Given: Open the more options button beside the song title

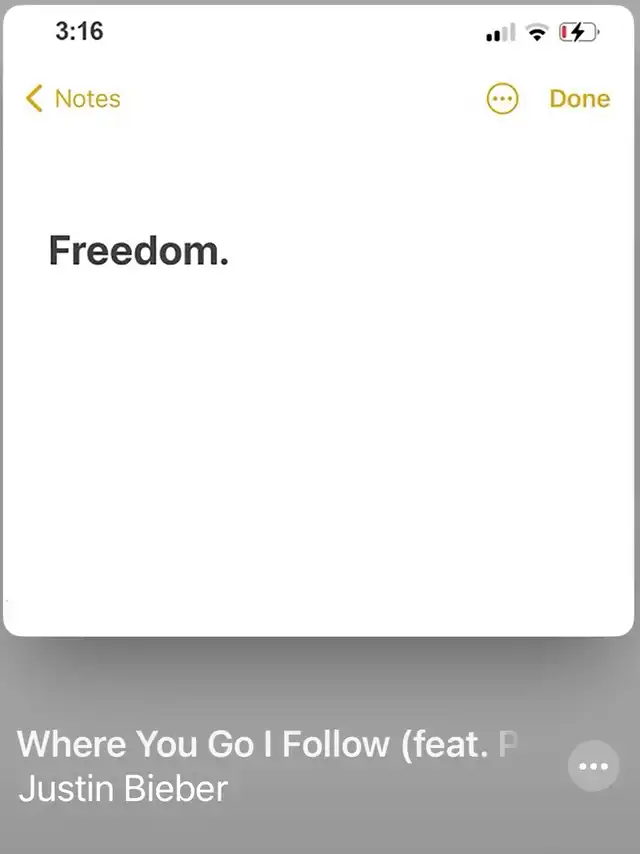Looking at the screenshot, I should tap(593, 767).
